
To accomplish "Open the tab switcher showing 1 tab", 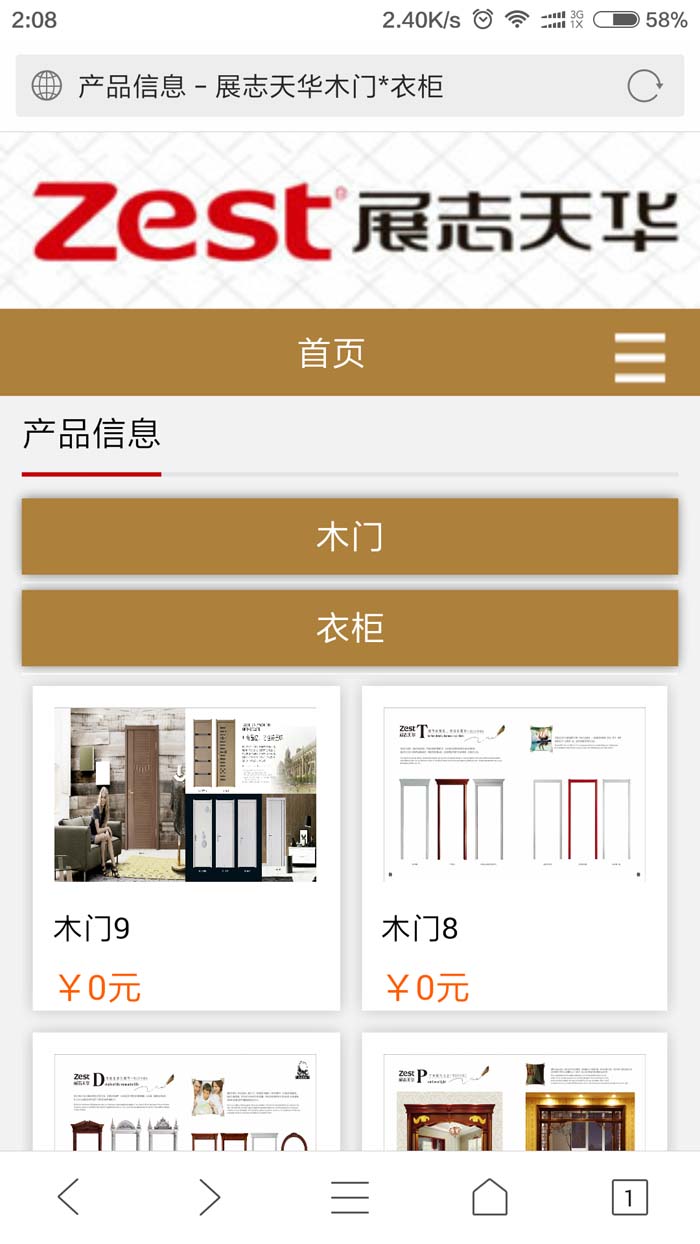I will (x=629, y=1196).
